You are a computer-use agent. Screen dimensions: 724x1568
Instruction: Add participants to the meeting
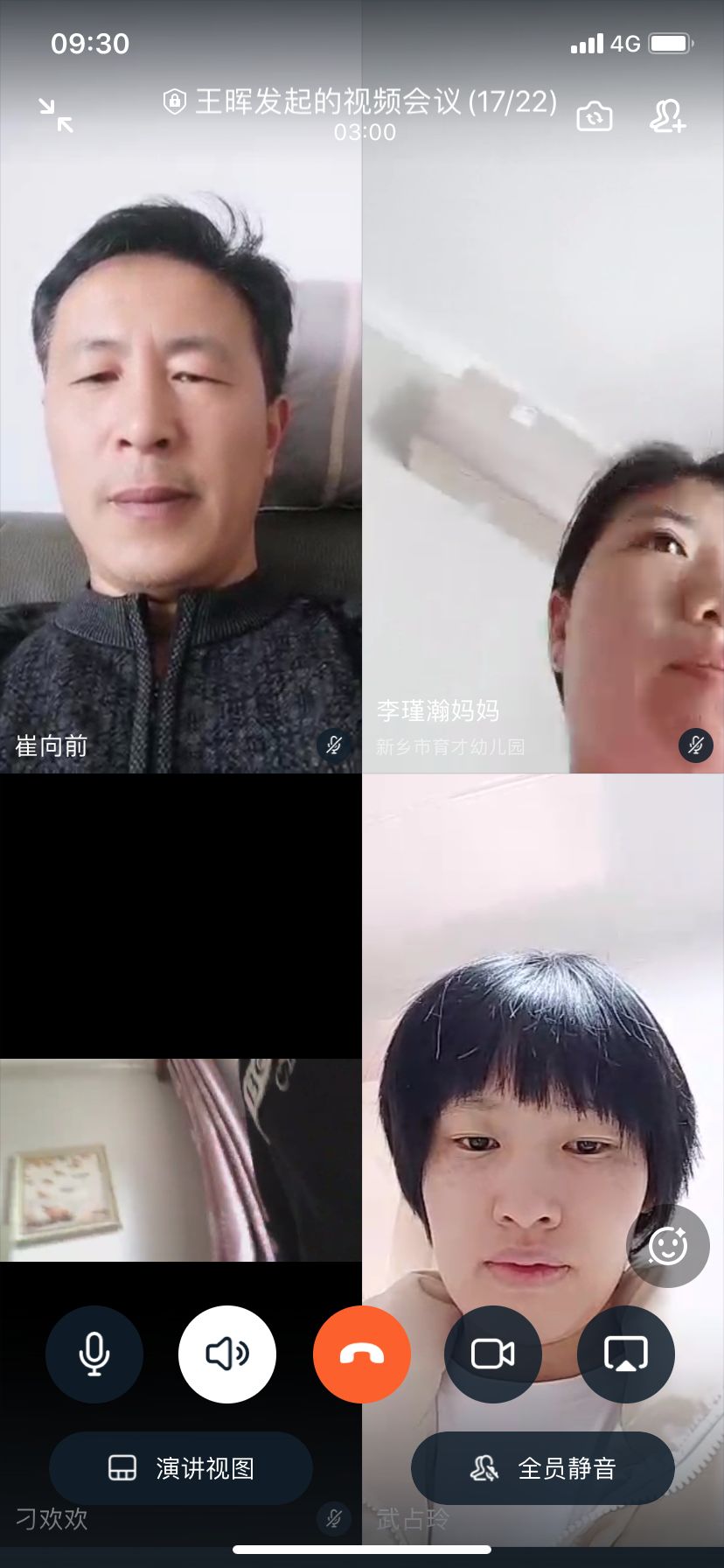click(x=667, y=116)
